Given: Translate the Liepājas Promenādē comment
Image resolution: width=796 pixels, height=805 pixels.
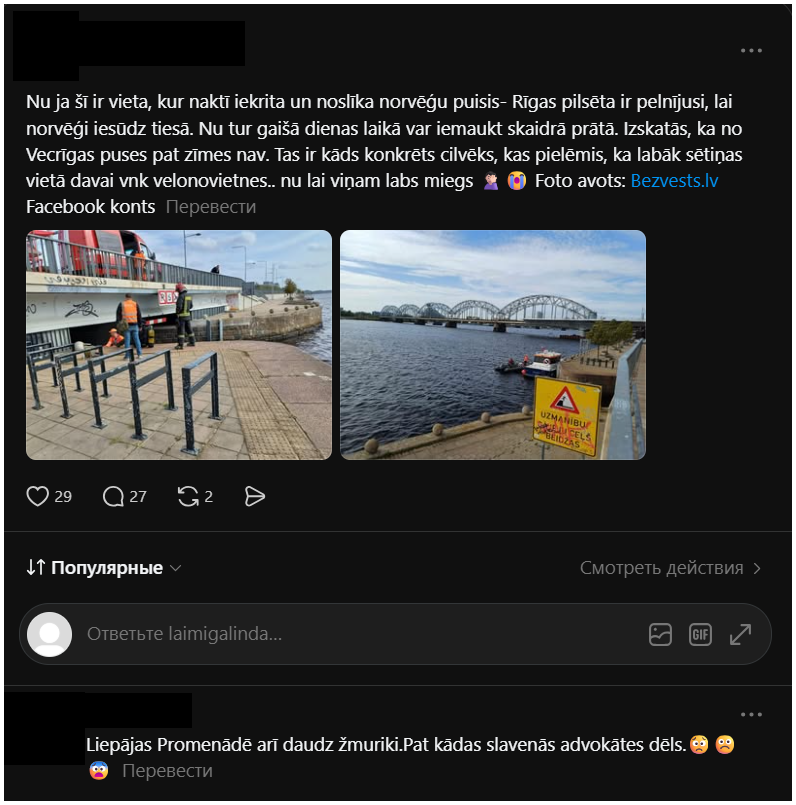Looking at the screenshot, I should pos(167,771).
